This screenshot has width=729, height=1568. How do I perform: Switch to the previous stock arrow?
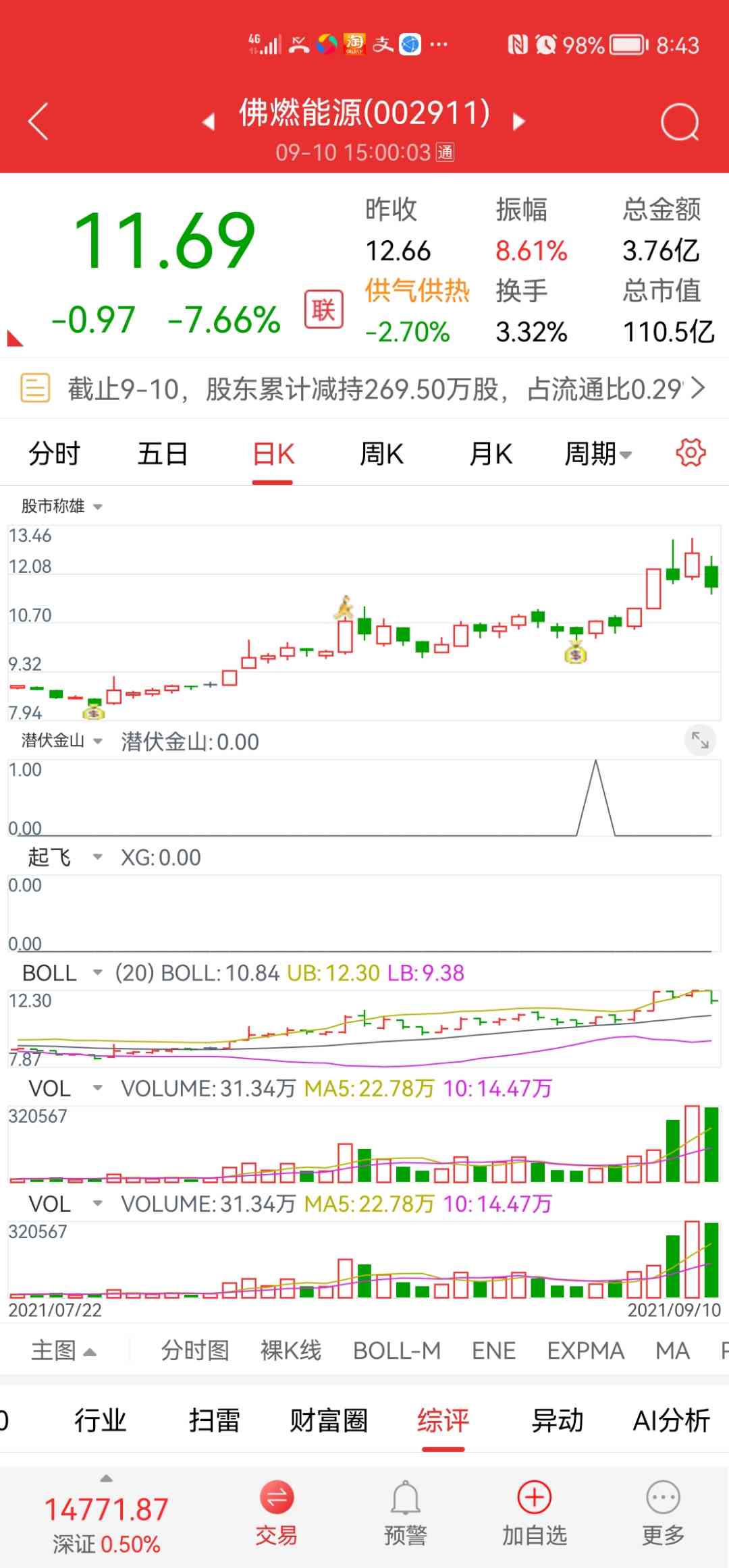pos(209,121)
